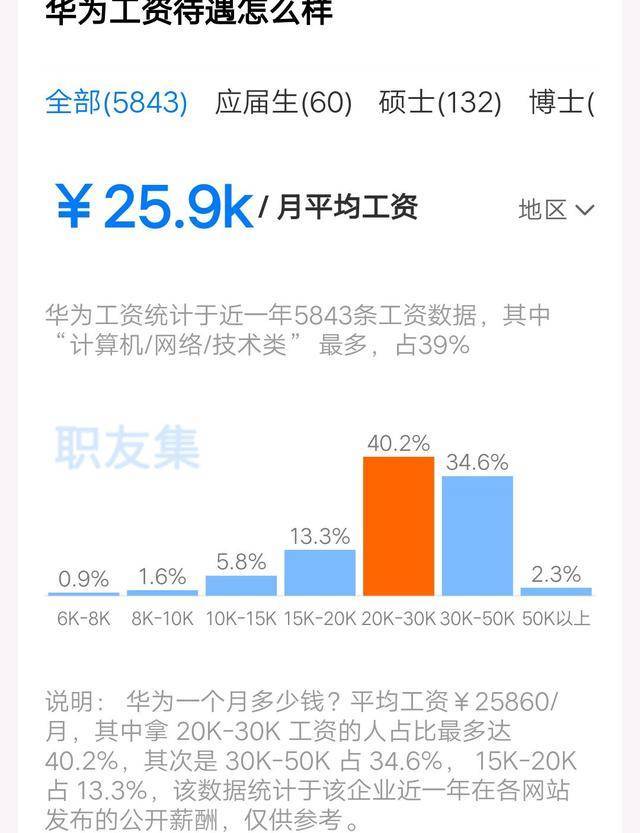Open the 博士 salary tab
The width and height of the screenshot is (640, 833).
pyautogui.click(x=561, y=102)
